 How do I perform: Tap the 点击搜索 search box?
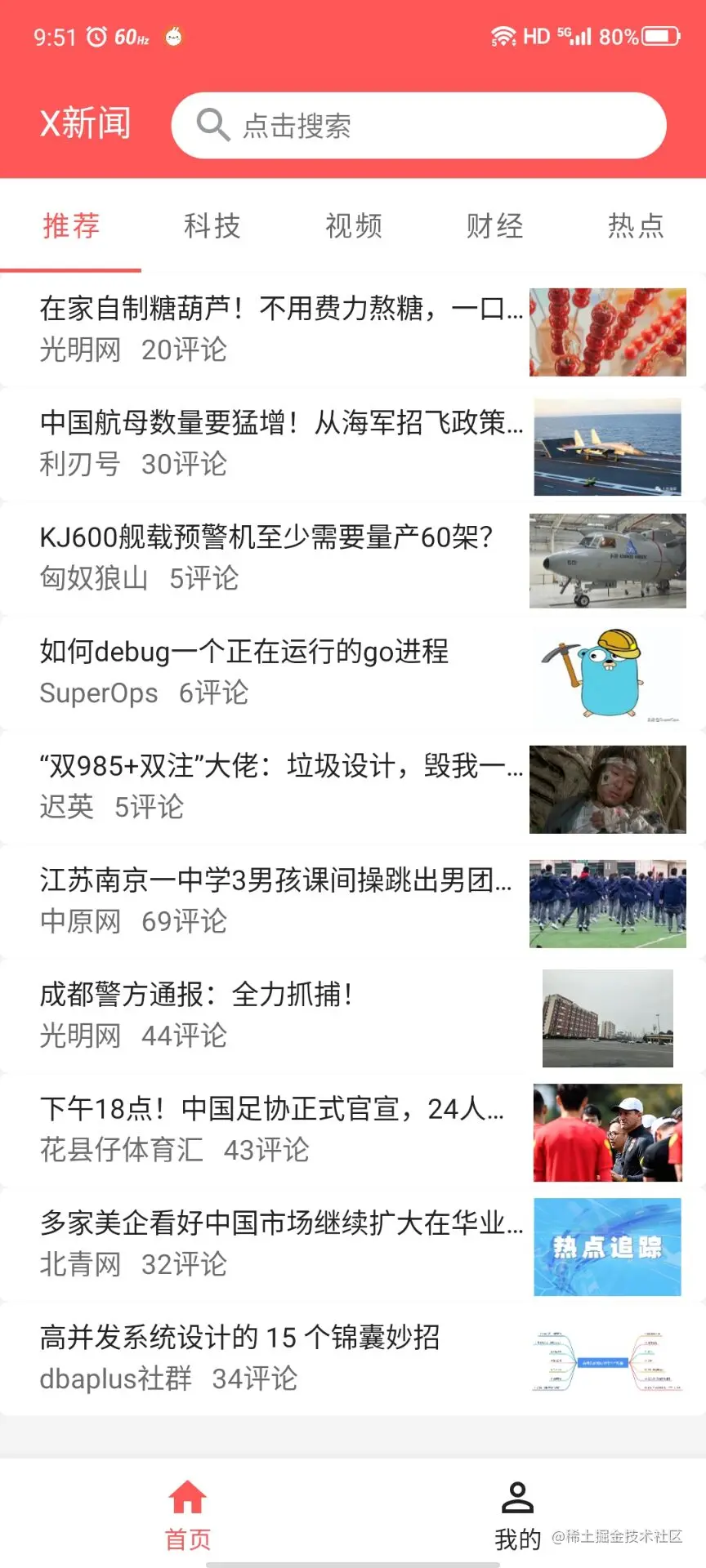pyautogui.click(x=418, y=126)
